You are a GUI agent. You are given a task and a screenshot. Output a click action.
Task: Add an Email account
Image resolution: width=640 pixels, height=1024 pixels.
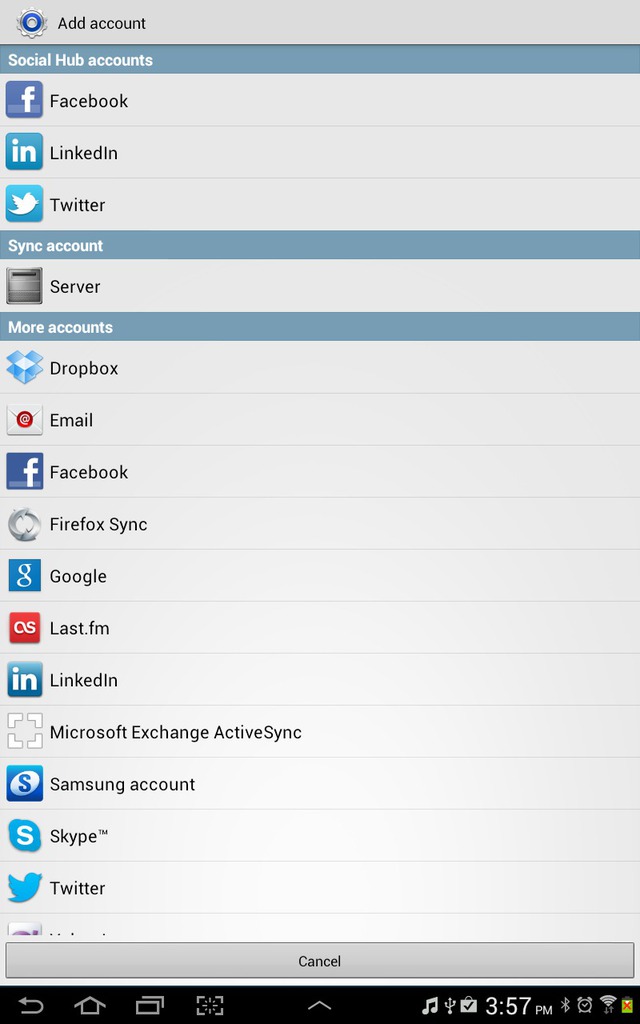point(320,420)
